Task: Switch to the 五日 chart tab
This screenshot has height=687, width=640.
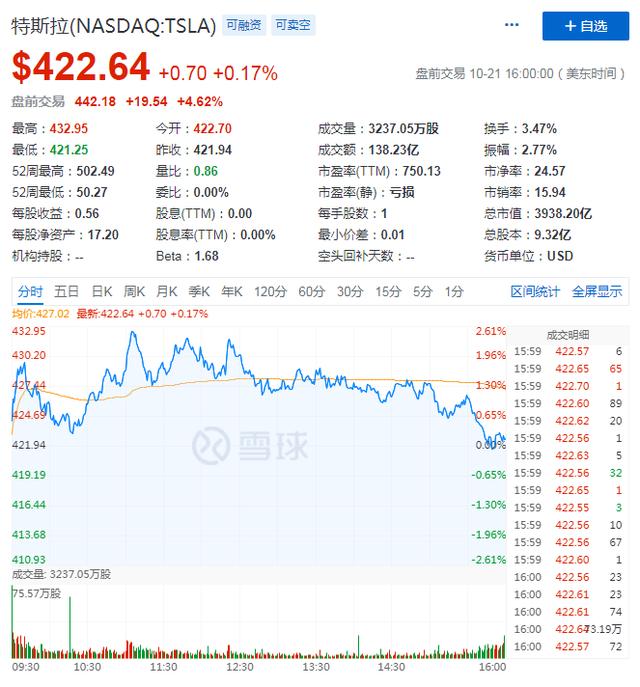Action: click(67, 292)
